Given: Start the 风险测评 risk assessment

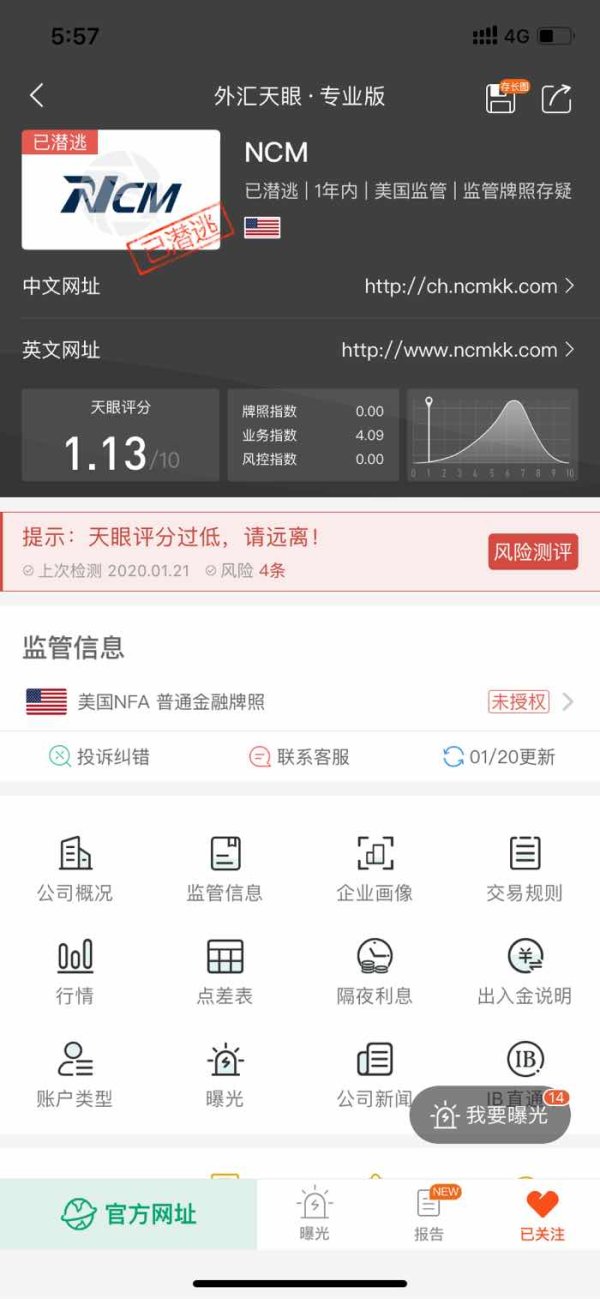Looking at the screenshot, I should pyautogui.click(x=533, y=551).
